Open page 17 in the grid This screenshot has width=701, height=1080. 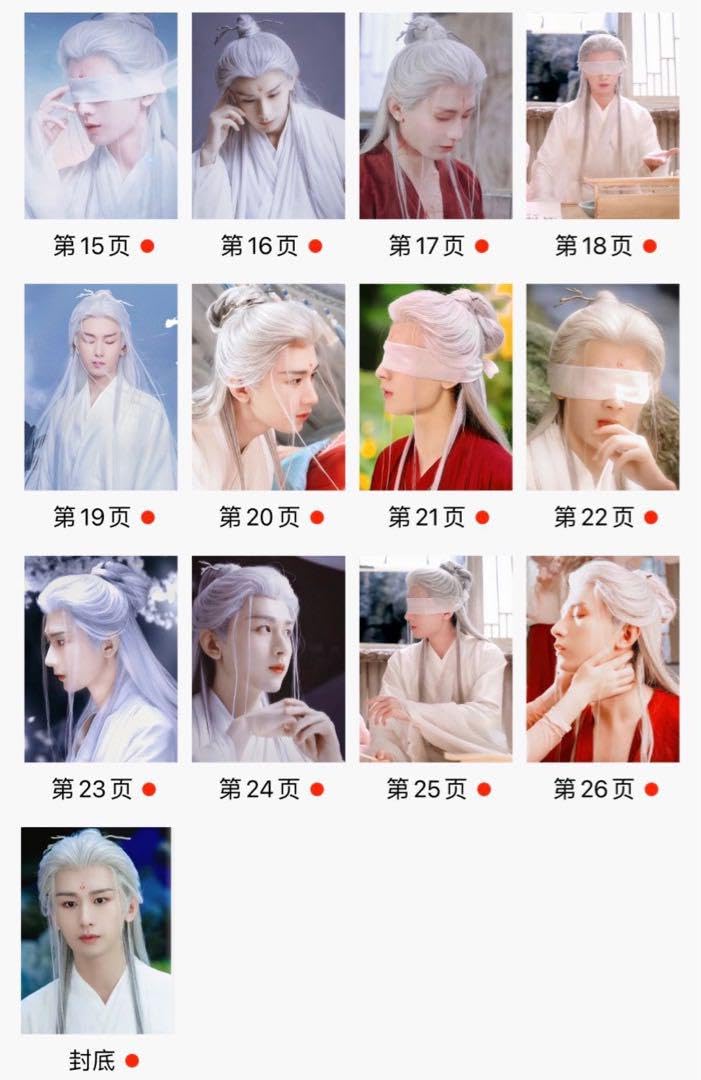(436, 116)
